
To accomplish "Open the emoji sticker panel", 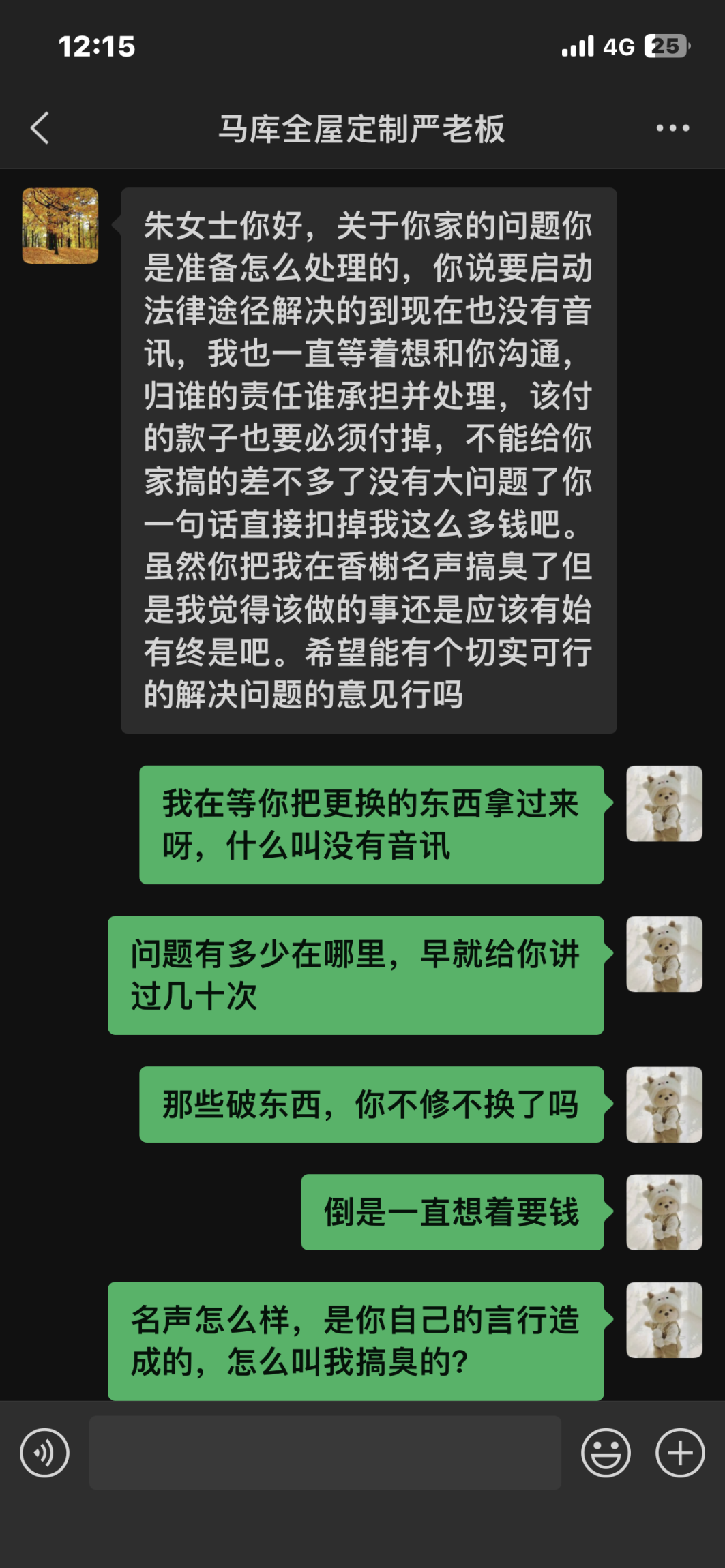I will click(x=606, y=1452).
